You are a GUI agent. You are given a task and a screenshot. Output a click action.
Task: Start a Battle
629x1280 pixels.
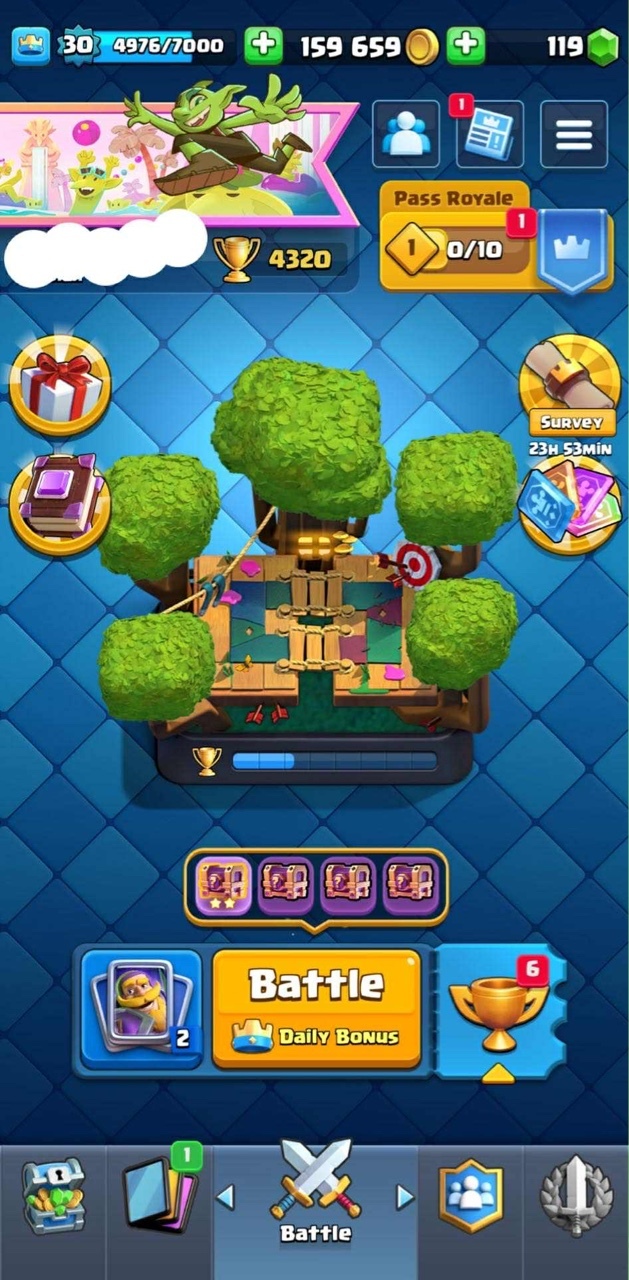tap(316, 1008)
